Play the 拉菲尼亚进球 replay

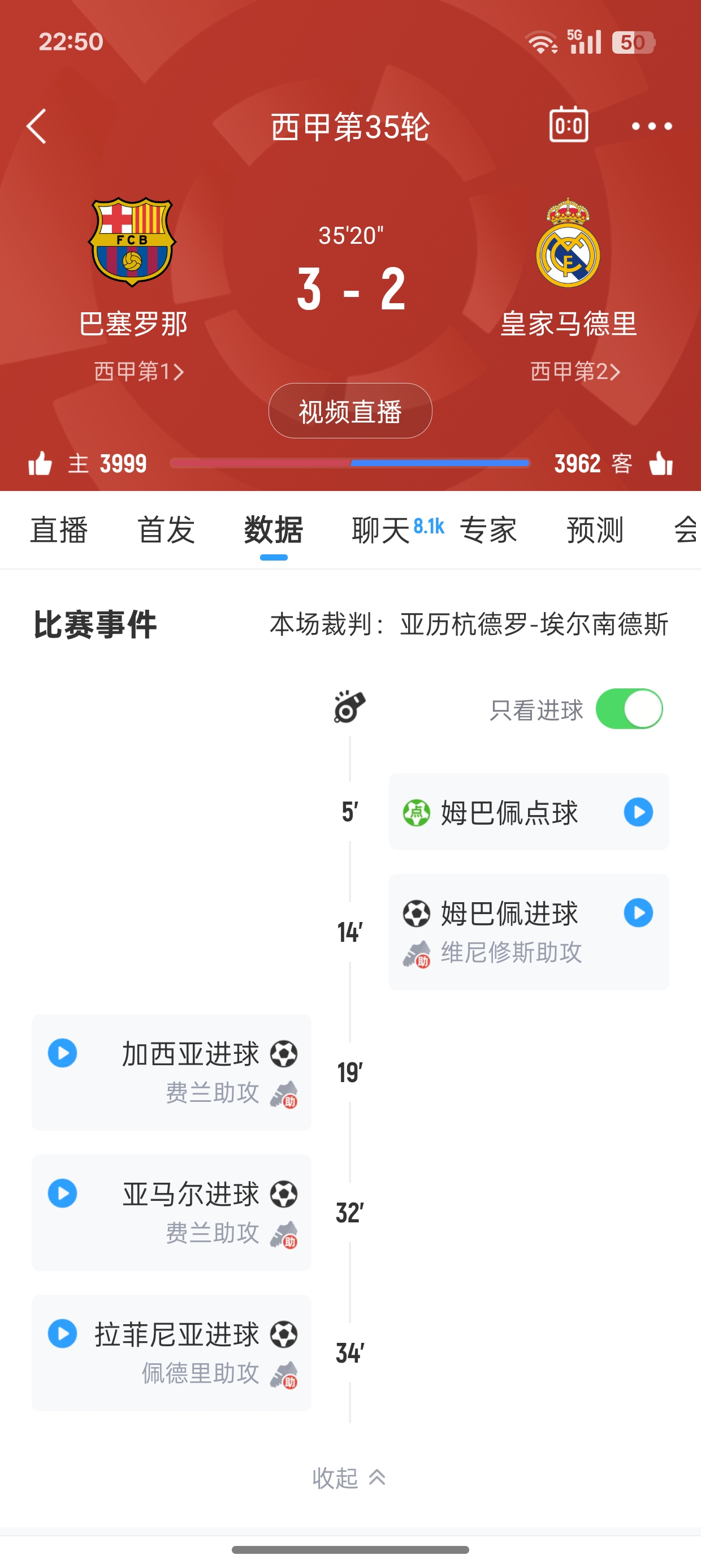[63, 1334]
